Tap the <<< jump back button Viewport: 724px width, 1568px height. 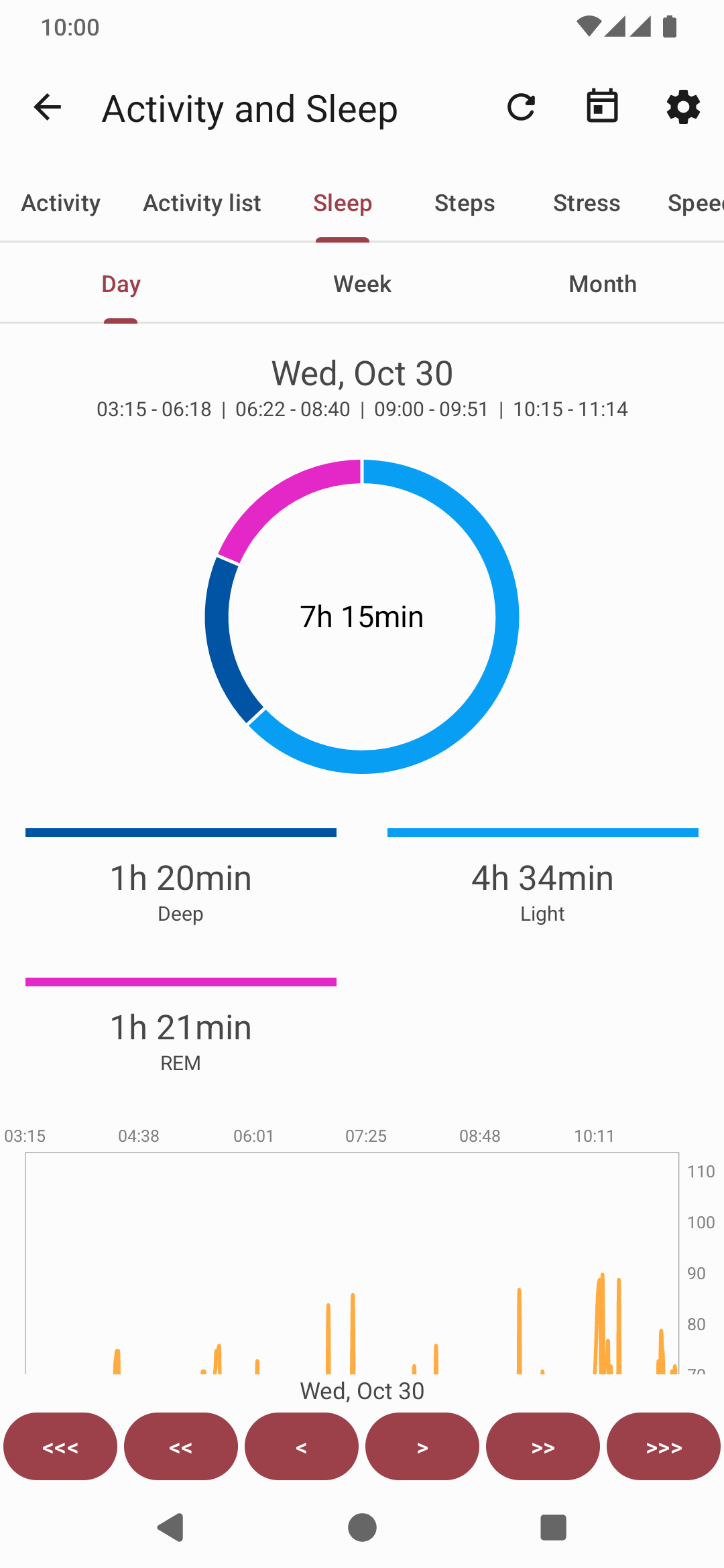[x=60, y=1447]
